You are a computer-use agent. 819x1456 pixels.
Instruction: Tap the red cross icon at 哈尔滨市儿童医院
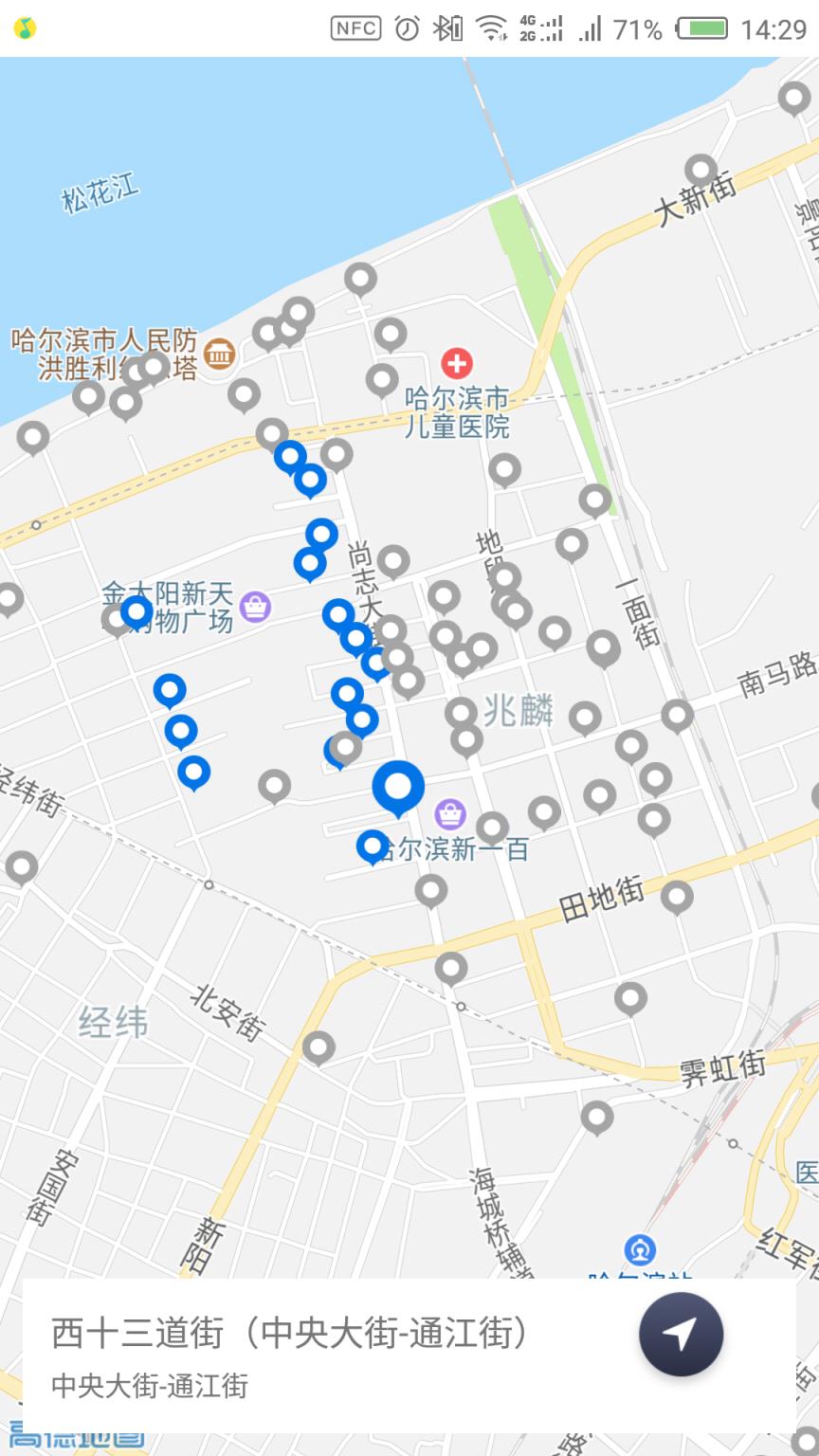pyautogui.click(x=458, y=361)
